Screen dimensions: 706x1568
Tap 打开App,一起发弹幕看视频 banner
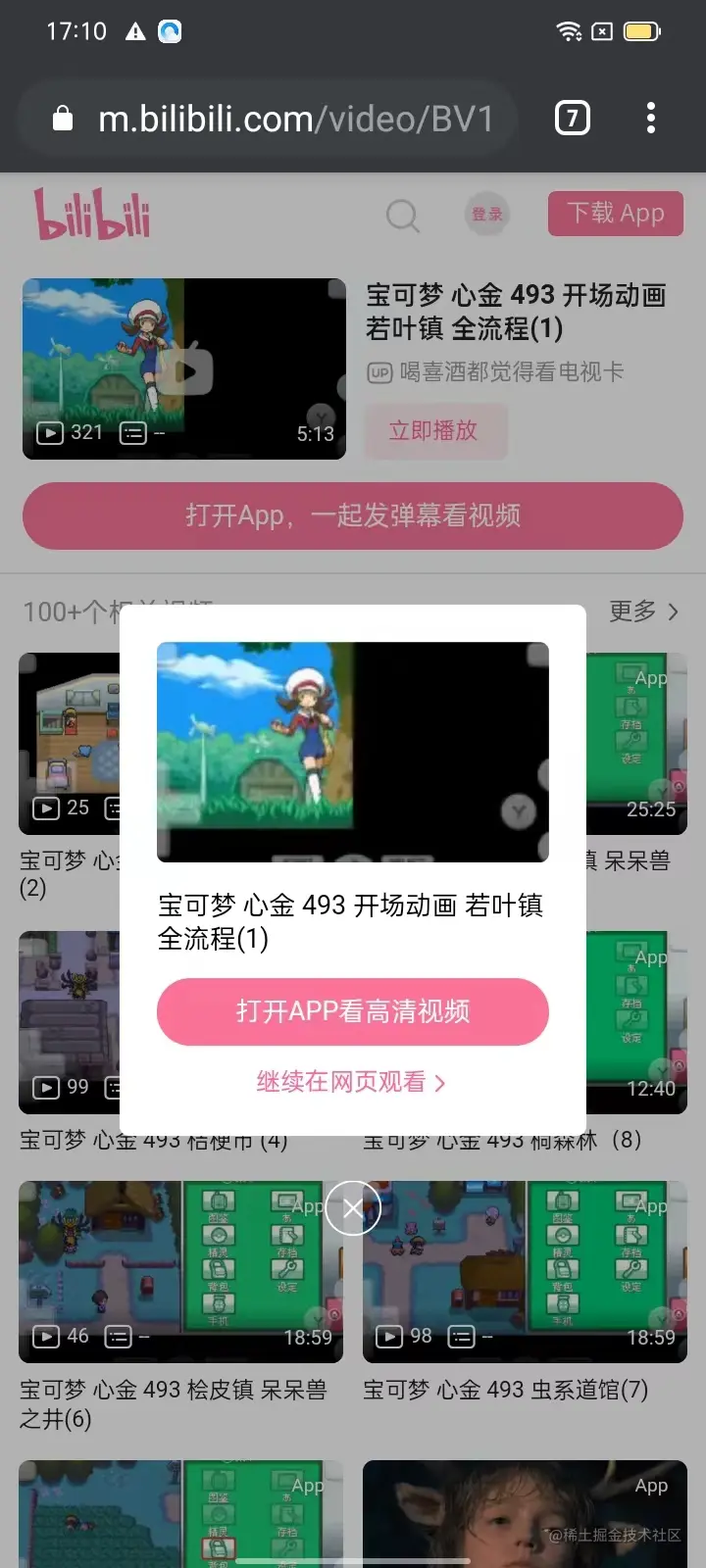tap(353, 515)
